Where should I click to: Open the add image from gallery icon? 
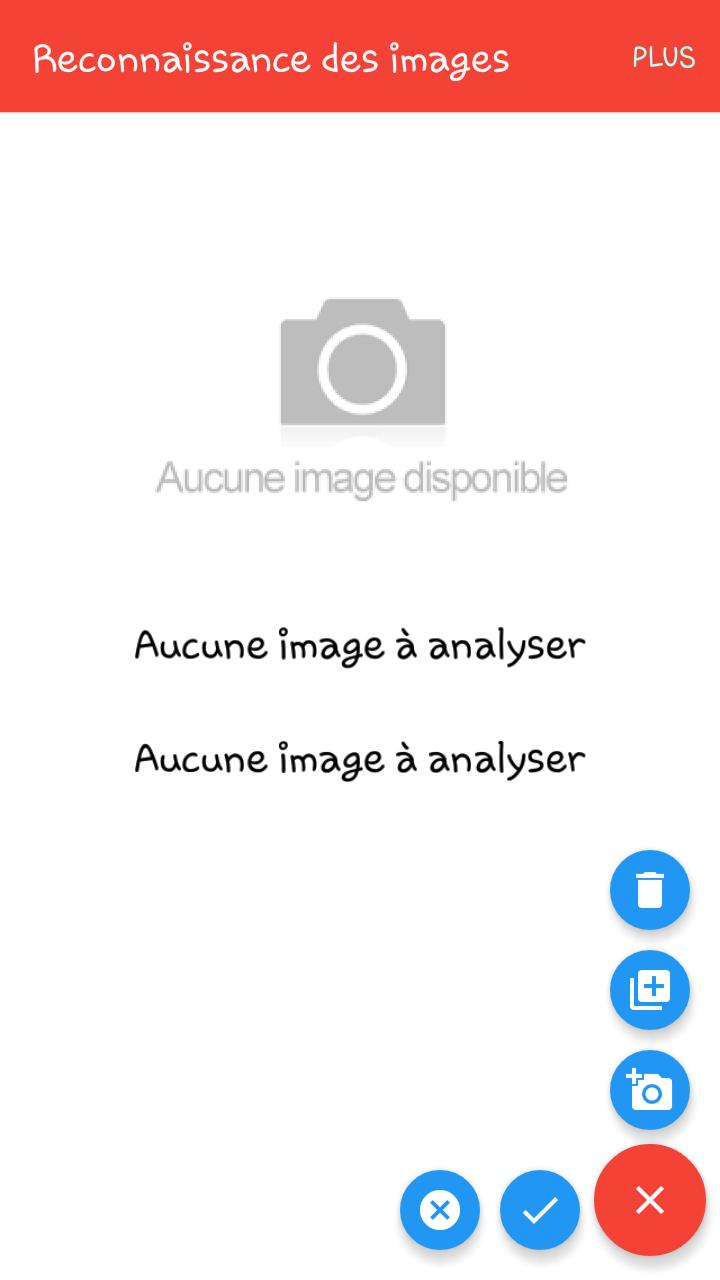click(x=650, y=990)
